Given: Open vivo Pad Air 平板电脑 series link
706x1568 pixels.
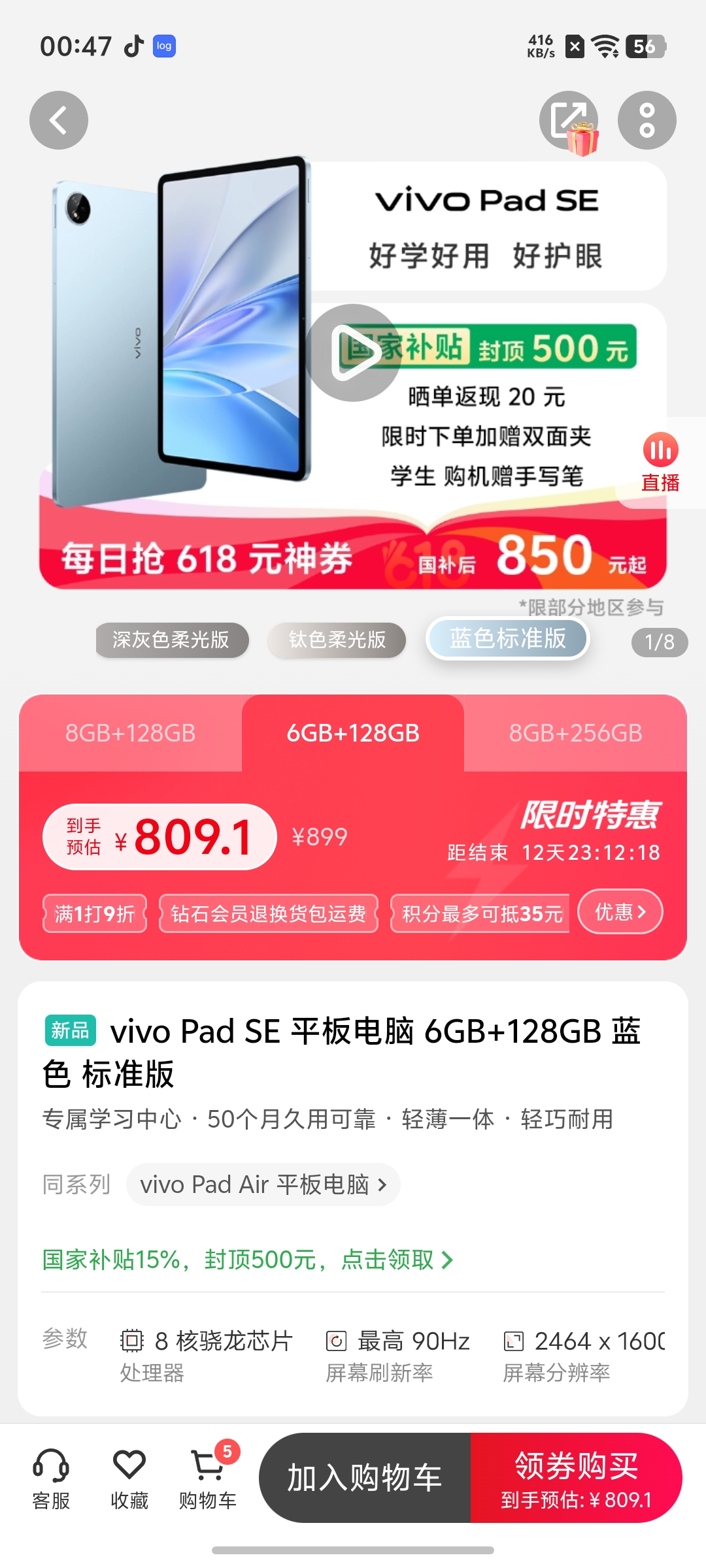Looking at the screenshot, I should coord(263,1184).
